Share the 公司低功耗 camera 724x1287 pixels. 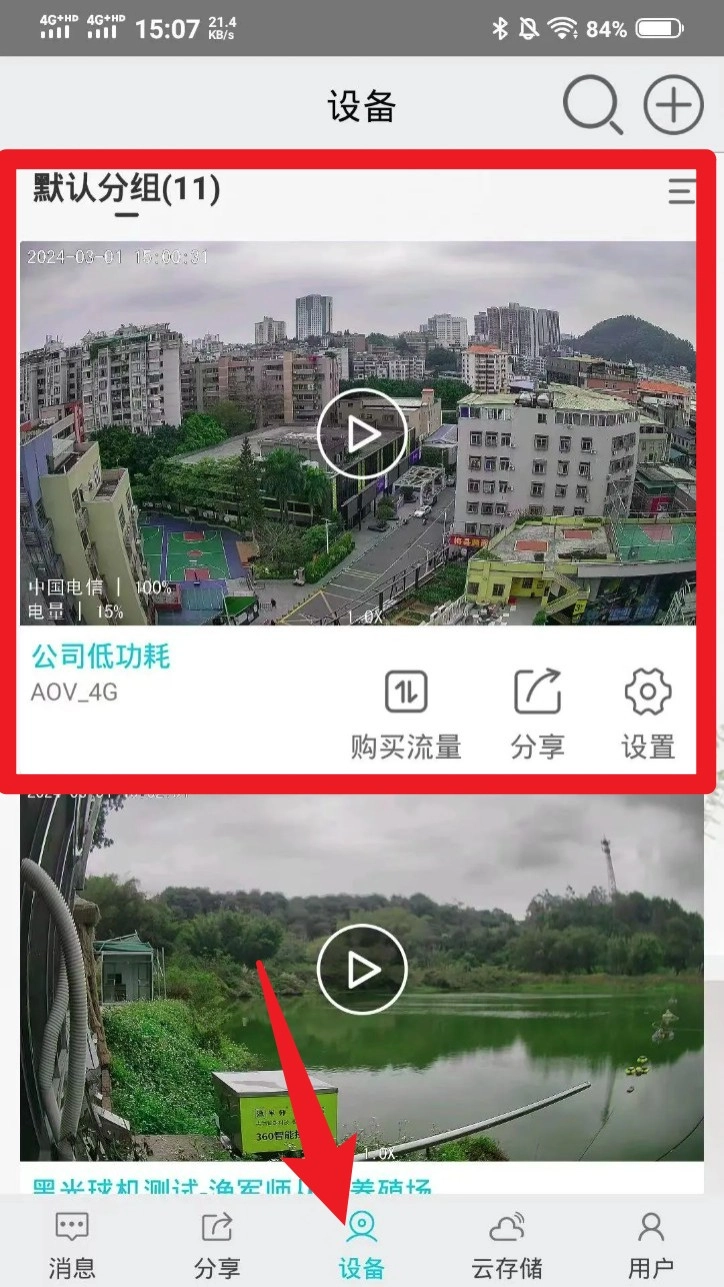[x=538, y=714]
